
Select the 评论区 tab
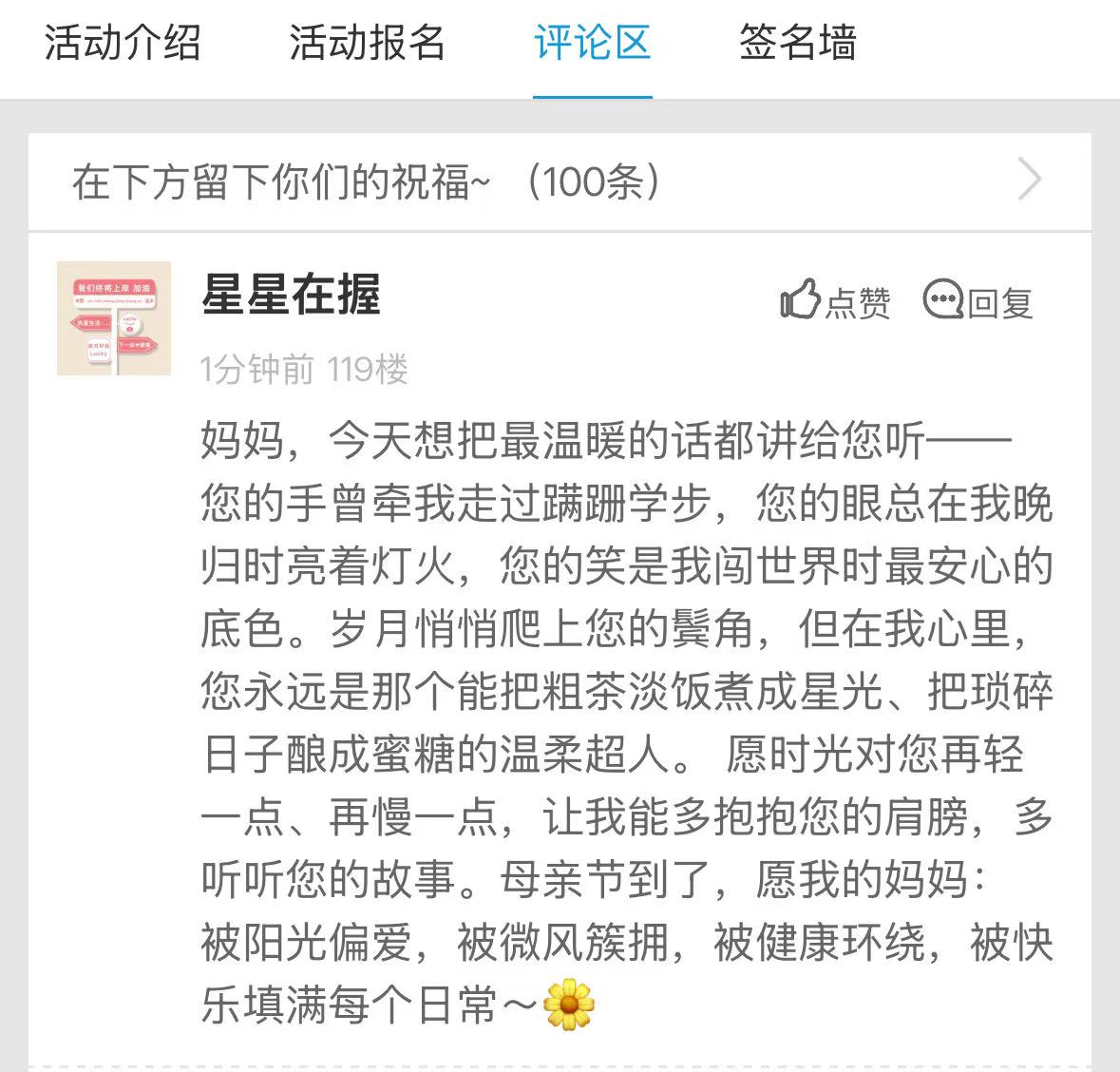coord(592,43)
